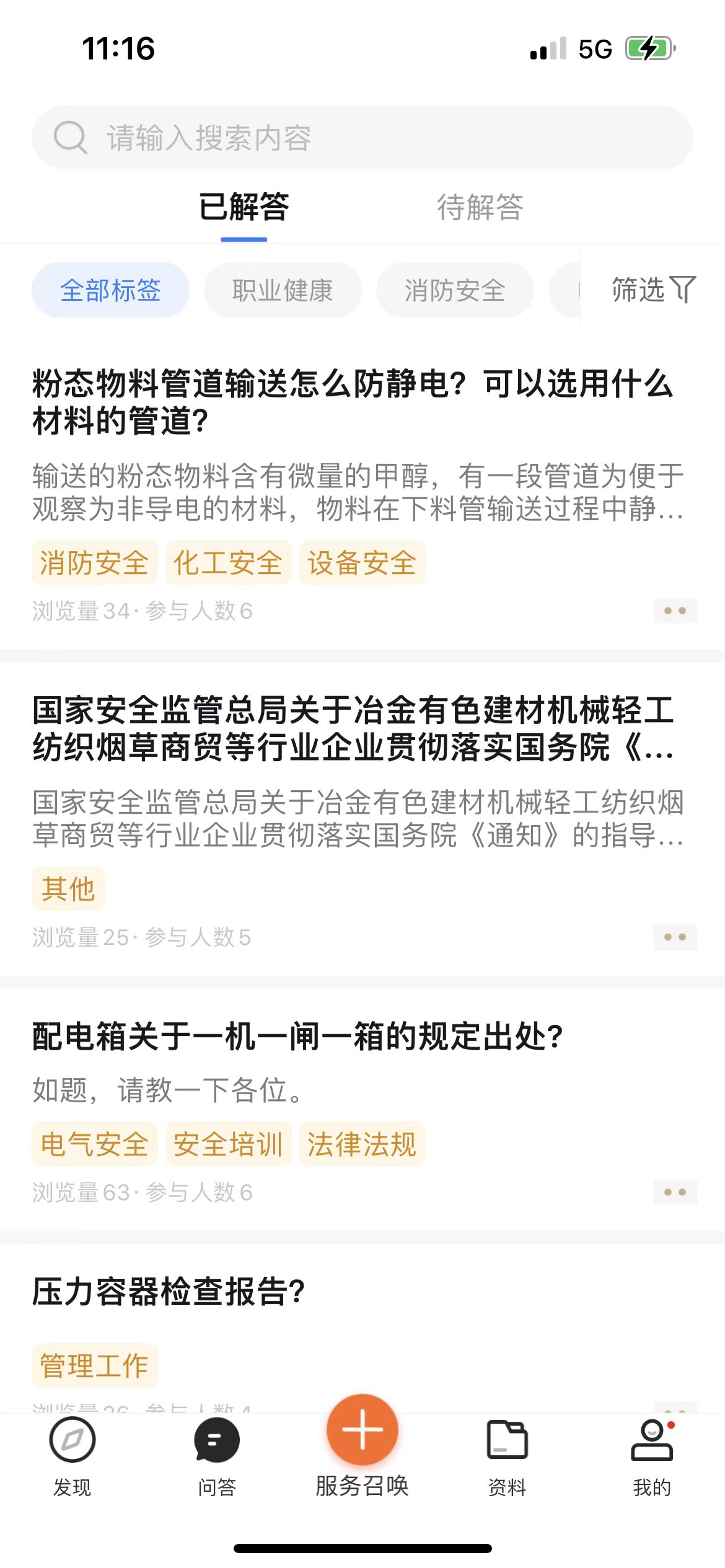Filter by the 职业健康 chip
This screenshot has width=725, height=1568.
pos(283,290)
